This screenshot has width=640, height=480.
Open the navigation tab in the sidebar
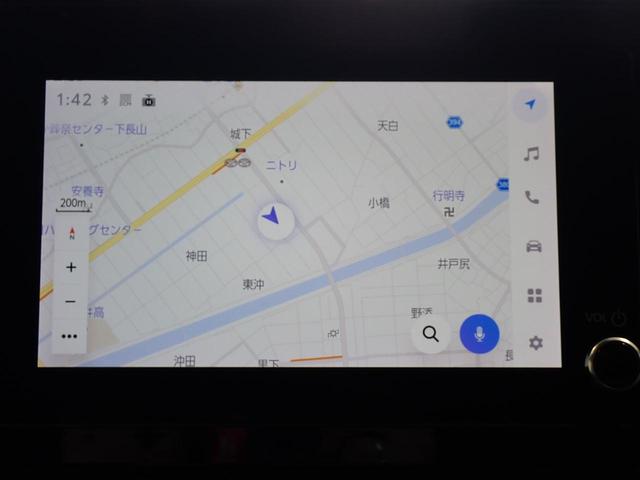click(530, 105)
